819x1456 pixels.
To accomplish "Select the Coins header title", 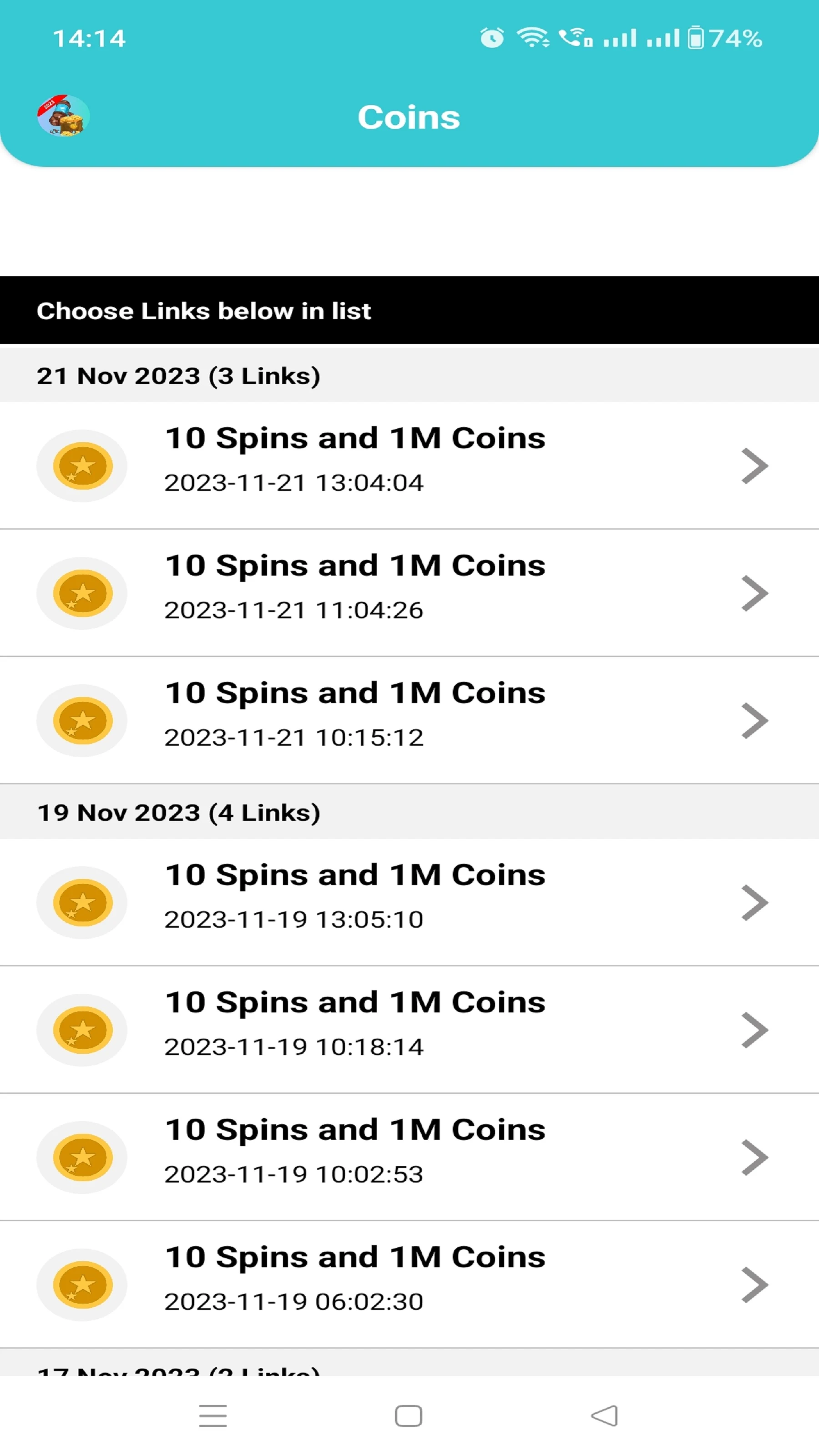I will coord(409,116).
